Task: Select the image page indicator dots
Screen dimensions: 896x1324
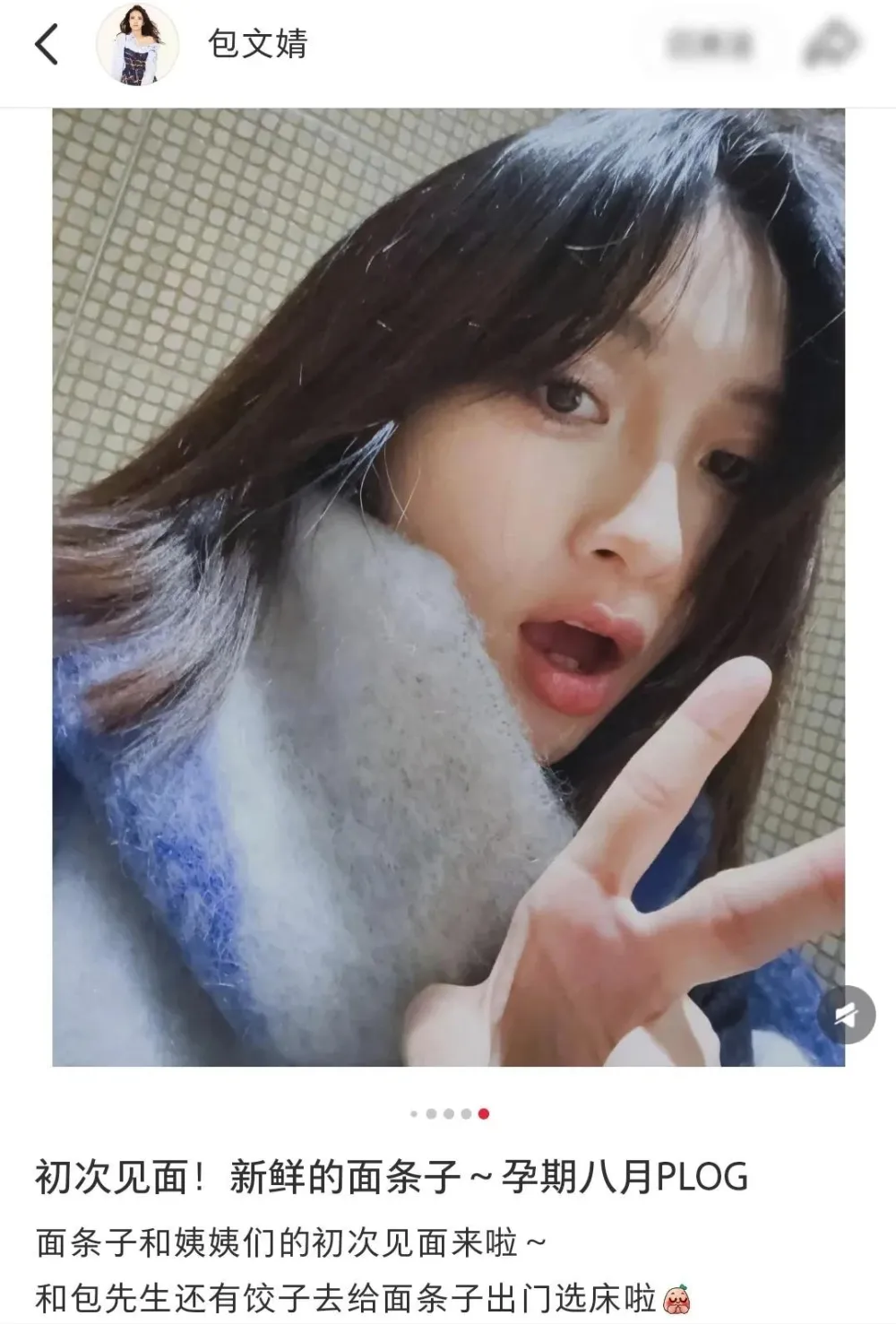Action: pos(449,1114)
